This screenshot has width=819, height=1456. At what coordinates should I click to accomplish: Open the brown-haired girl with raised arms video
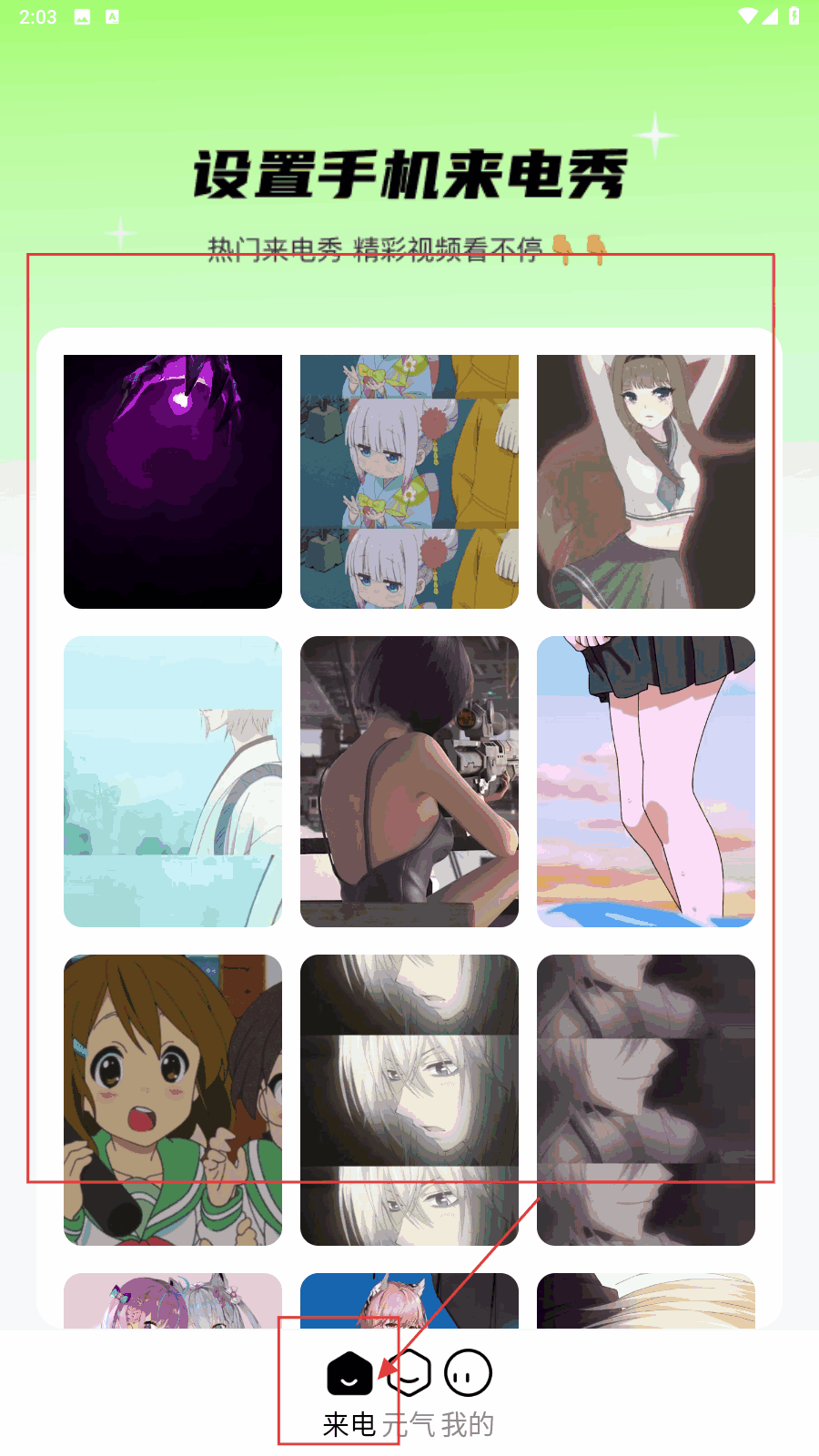(646, 481)
